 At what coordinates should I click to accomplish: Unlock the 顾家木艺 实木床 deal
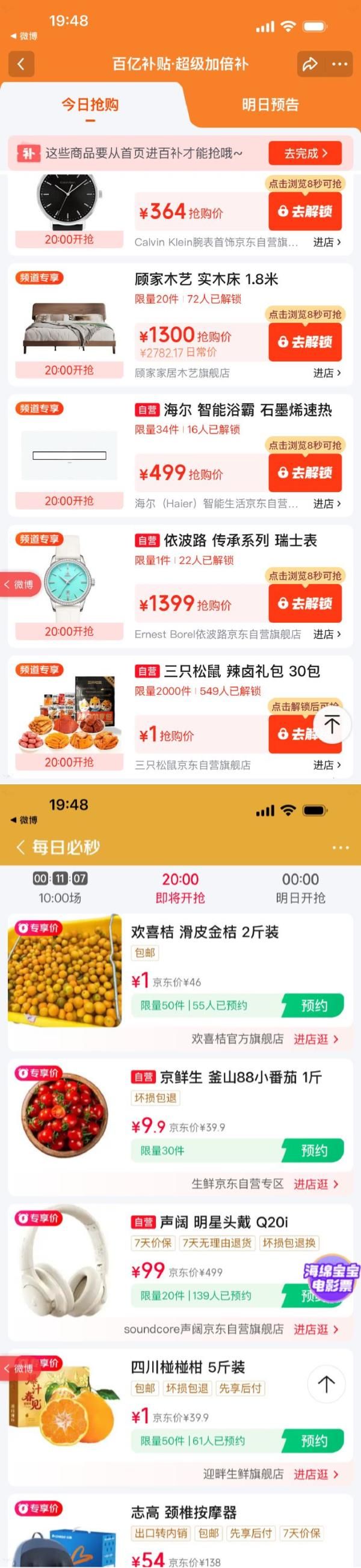305,342
